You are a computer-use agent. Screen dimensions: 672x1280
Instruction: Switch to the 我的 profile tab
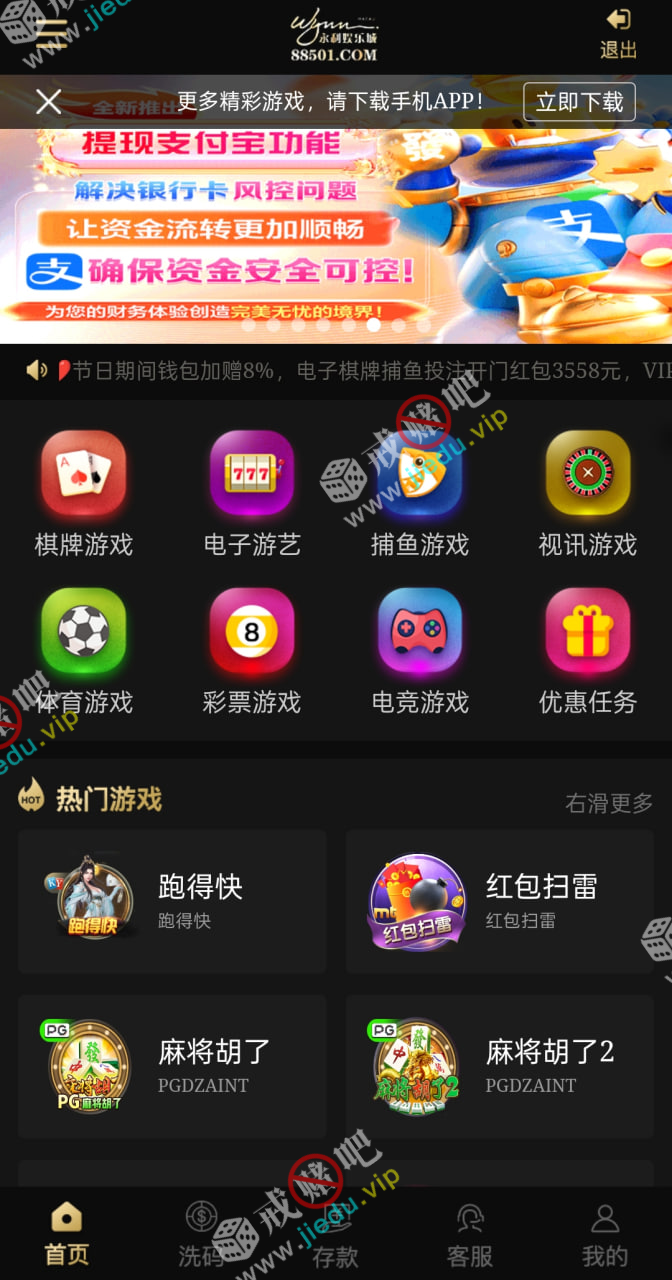(605, 1234)
